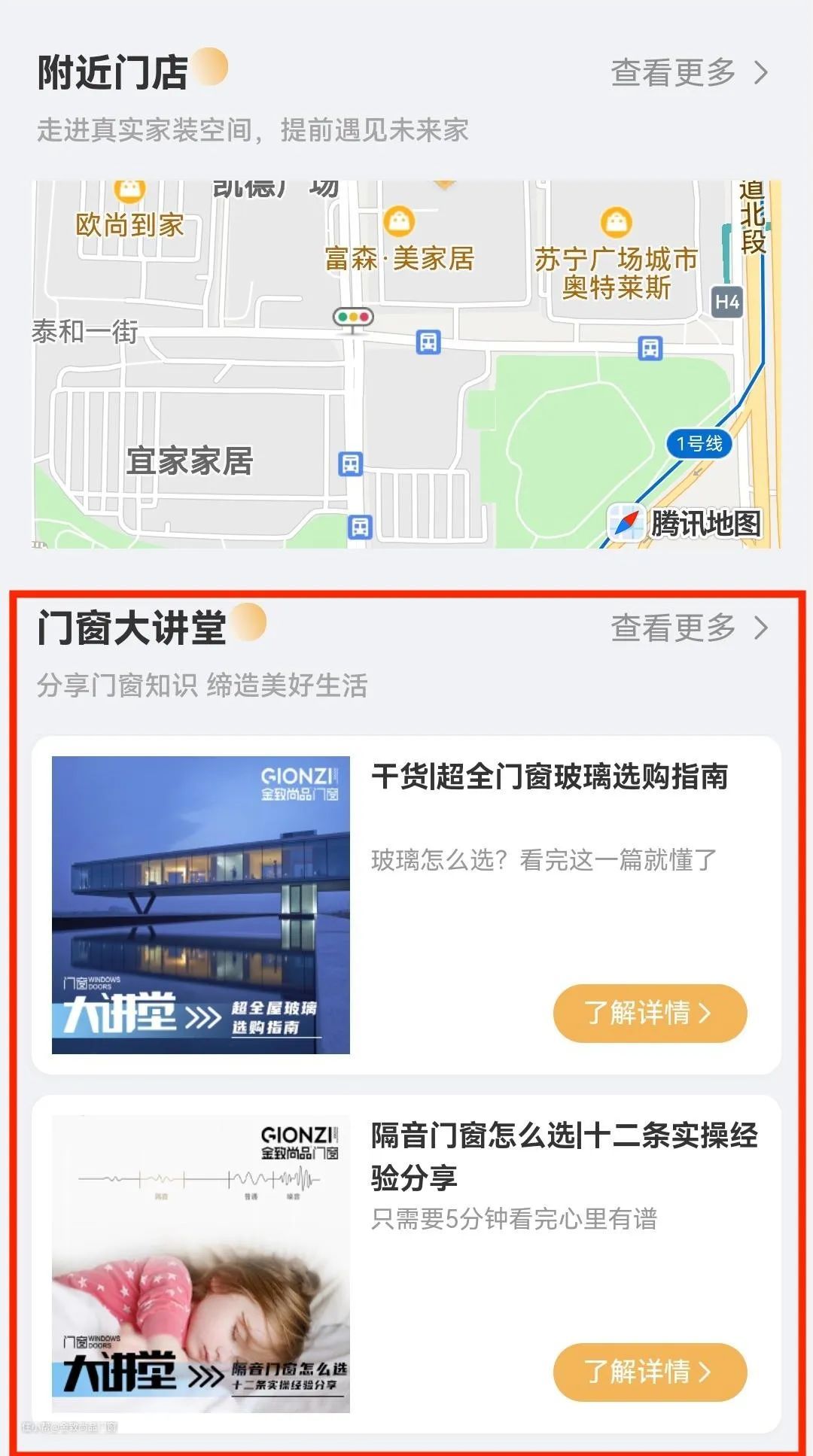The height and width of the screenshot is (1456, 813).
Task: Open the 隔音门窗怎么选 article card
Action: point(563,1156)
